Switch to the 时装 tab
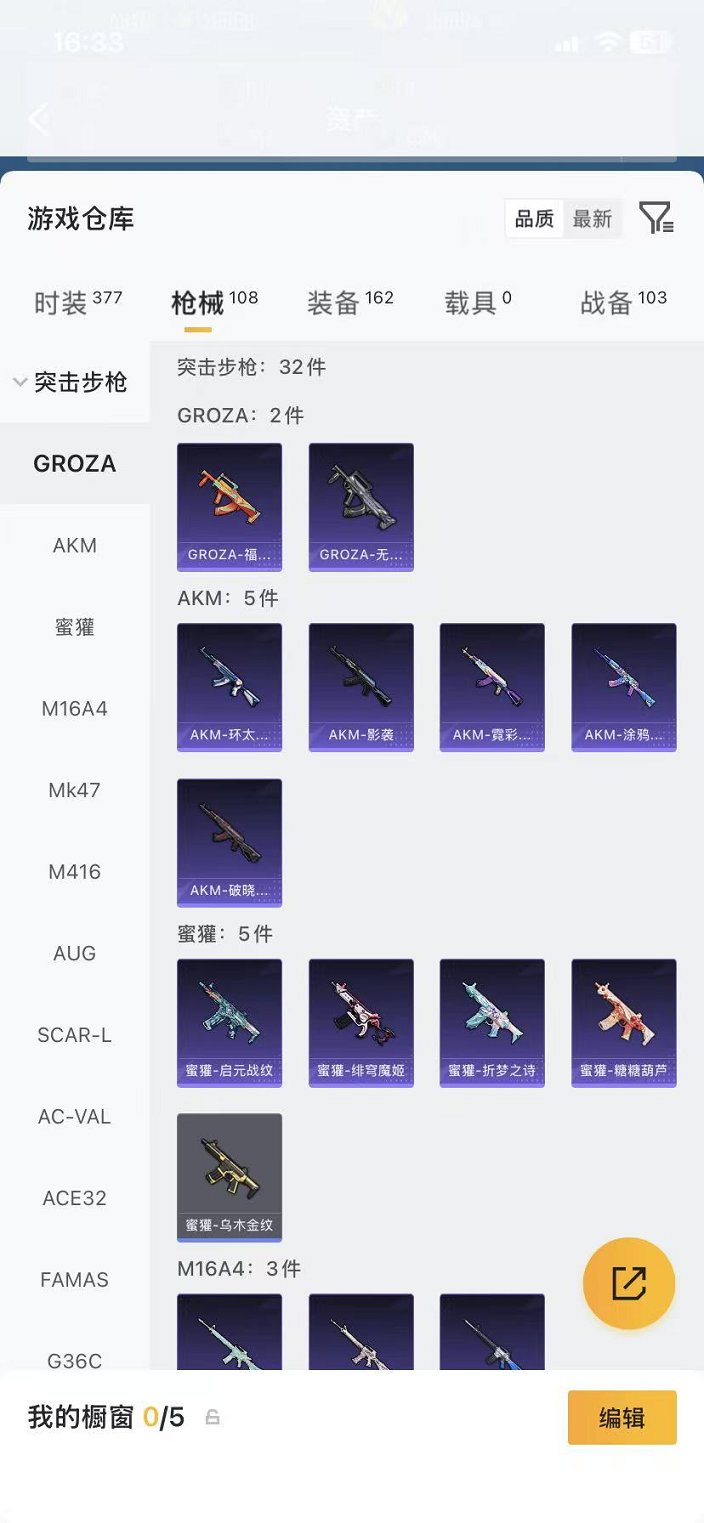 click(x=77, y=302)
